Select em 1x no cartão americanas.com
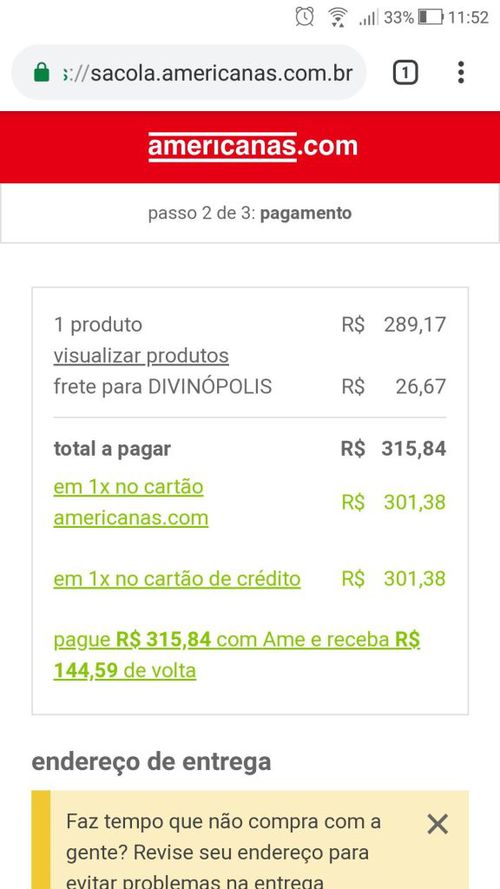The width and height of the screenshot is (500, 889). click(131, 502)
